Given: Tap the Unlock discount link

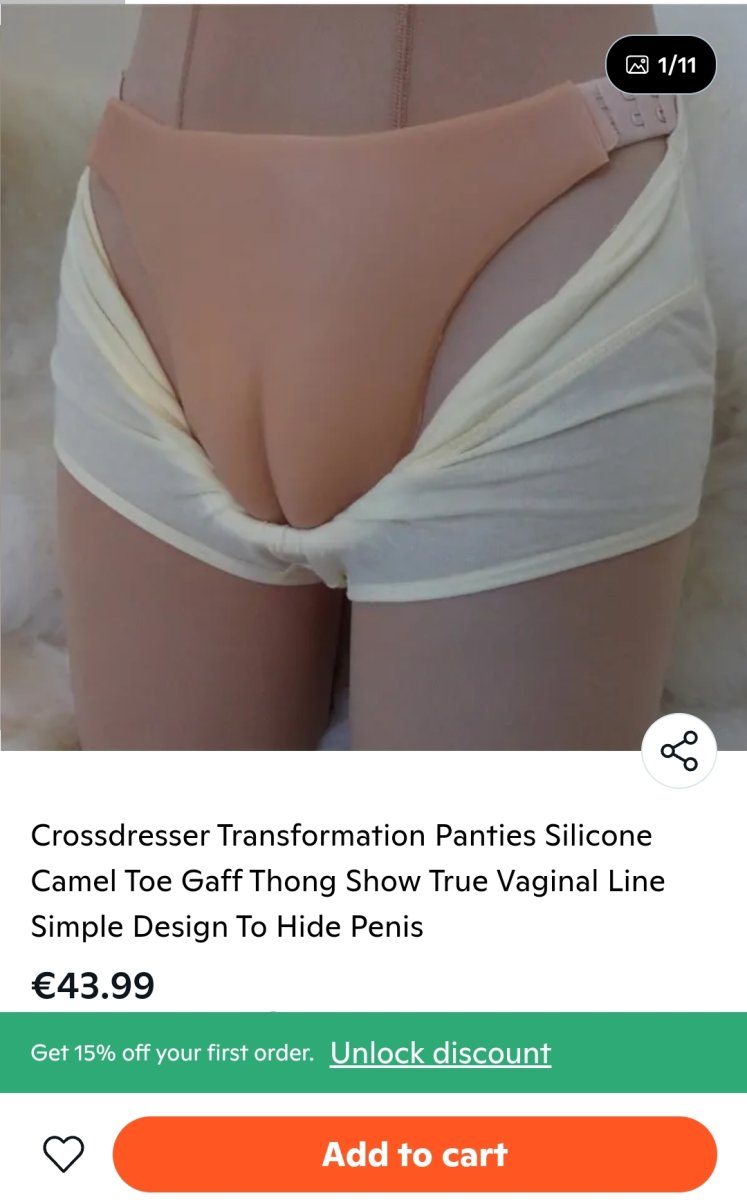Looking at the screenshot, I should click(440, 1052).
